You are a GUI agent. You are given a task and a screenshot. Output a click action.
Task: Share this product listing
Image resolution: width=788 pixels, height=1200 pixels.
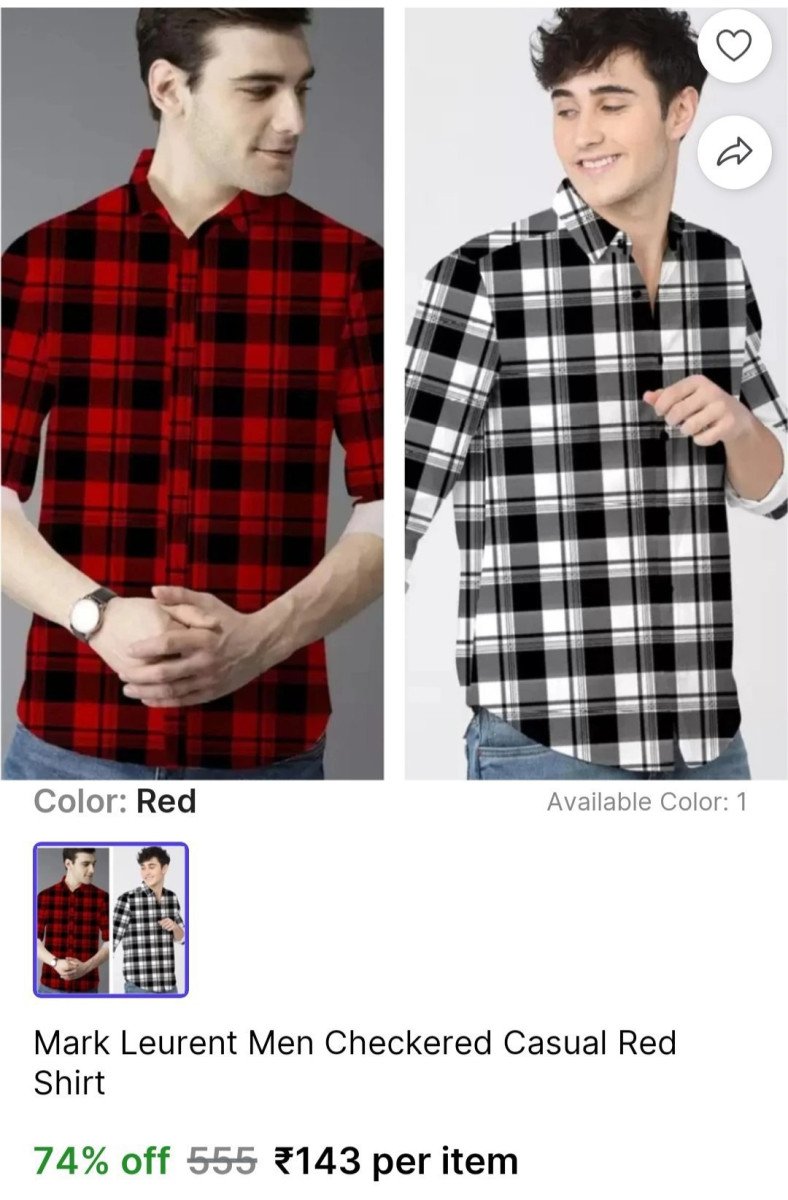pos(734,152)
